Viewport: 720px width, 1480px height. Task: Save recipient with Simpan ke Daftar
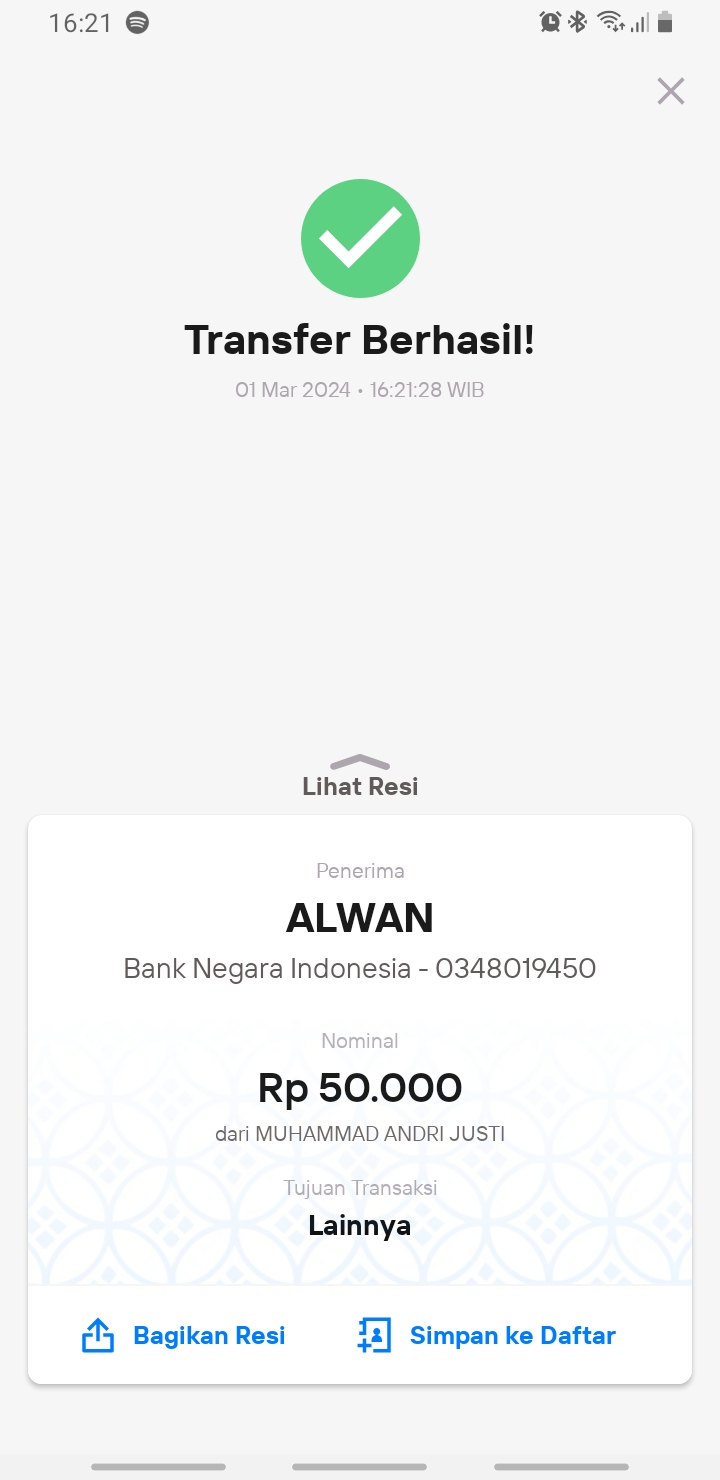[x=486, y=1335]
